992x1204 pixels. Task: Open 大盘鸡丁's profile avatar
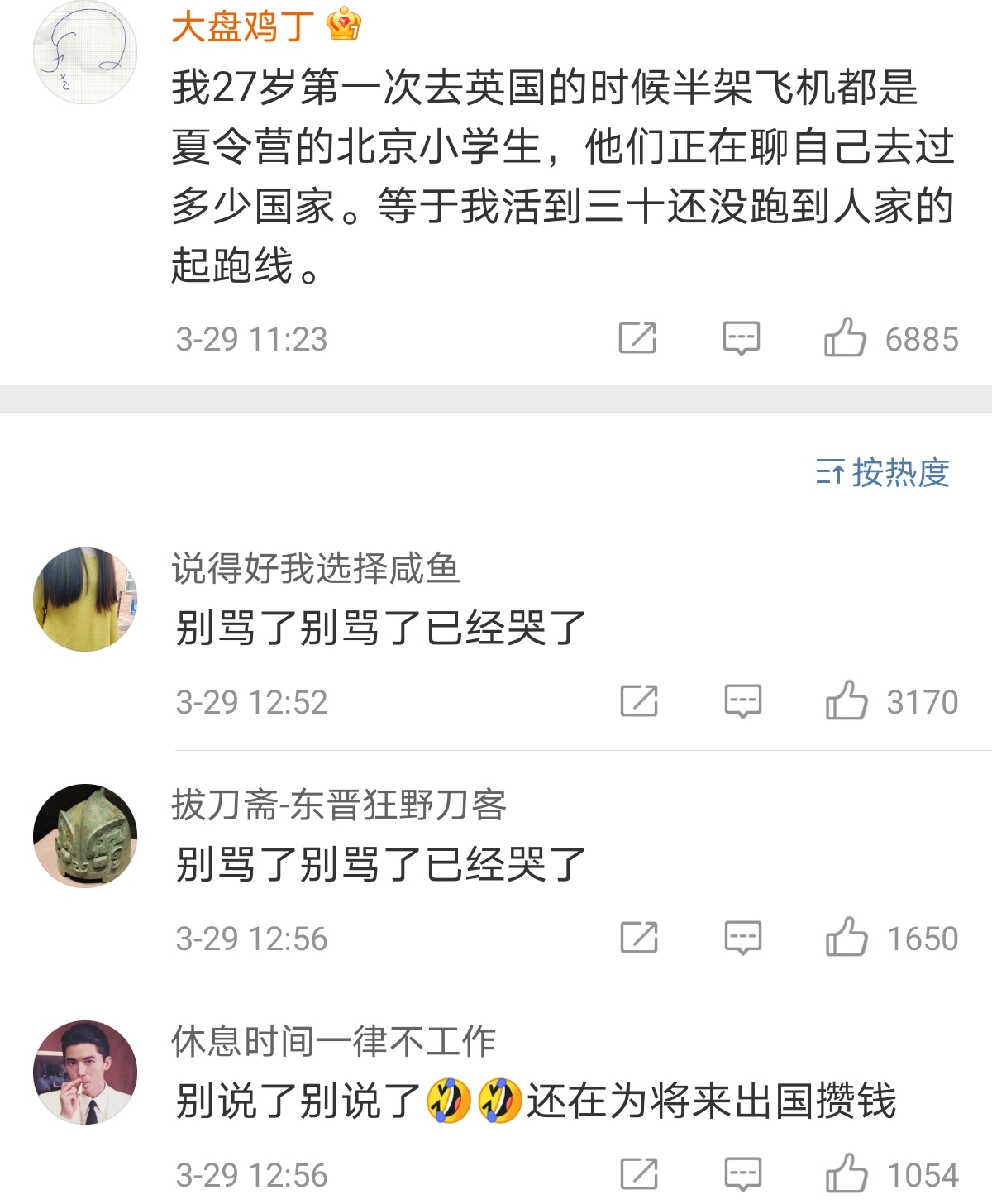point(85,51)
